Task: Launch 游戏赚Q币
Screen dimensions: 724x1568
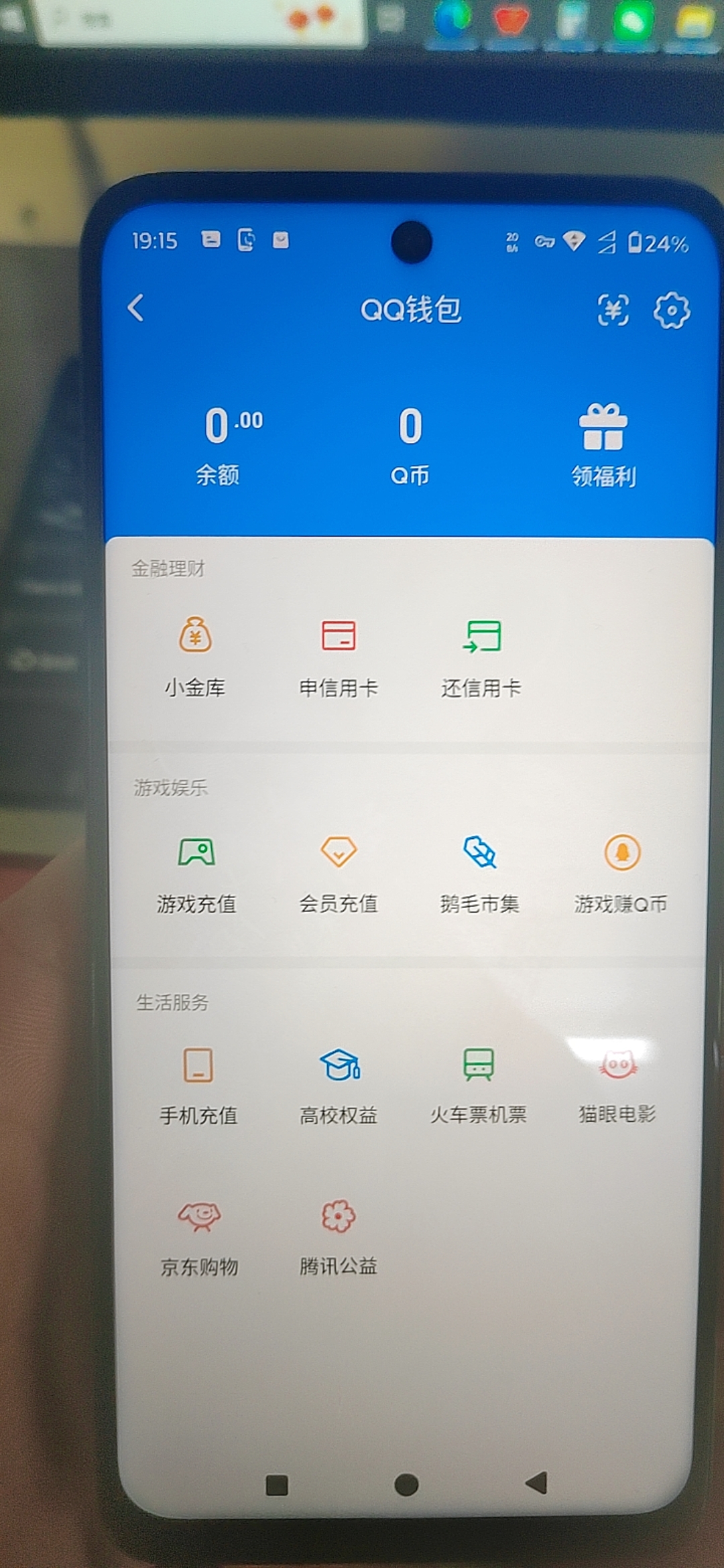Action: 621,872
